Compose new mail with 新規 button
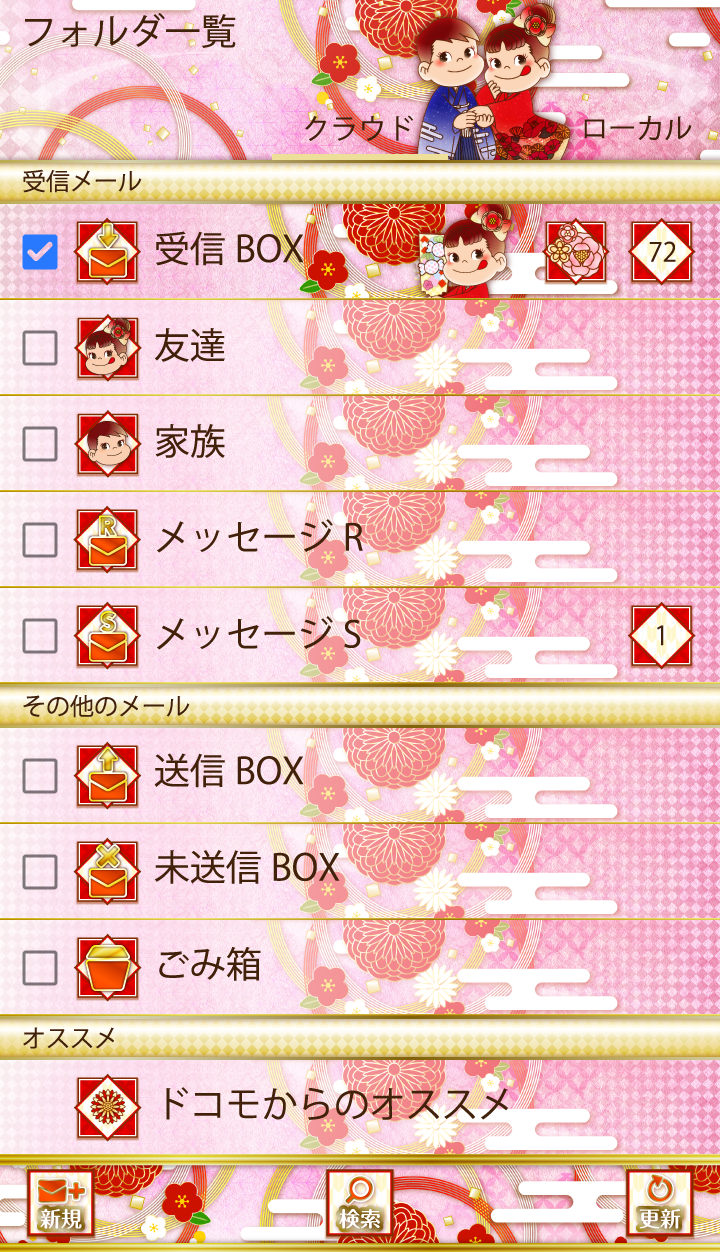The height and width of the screenshot is (1252, 720). [x=61, y=1204]
